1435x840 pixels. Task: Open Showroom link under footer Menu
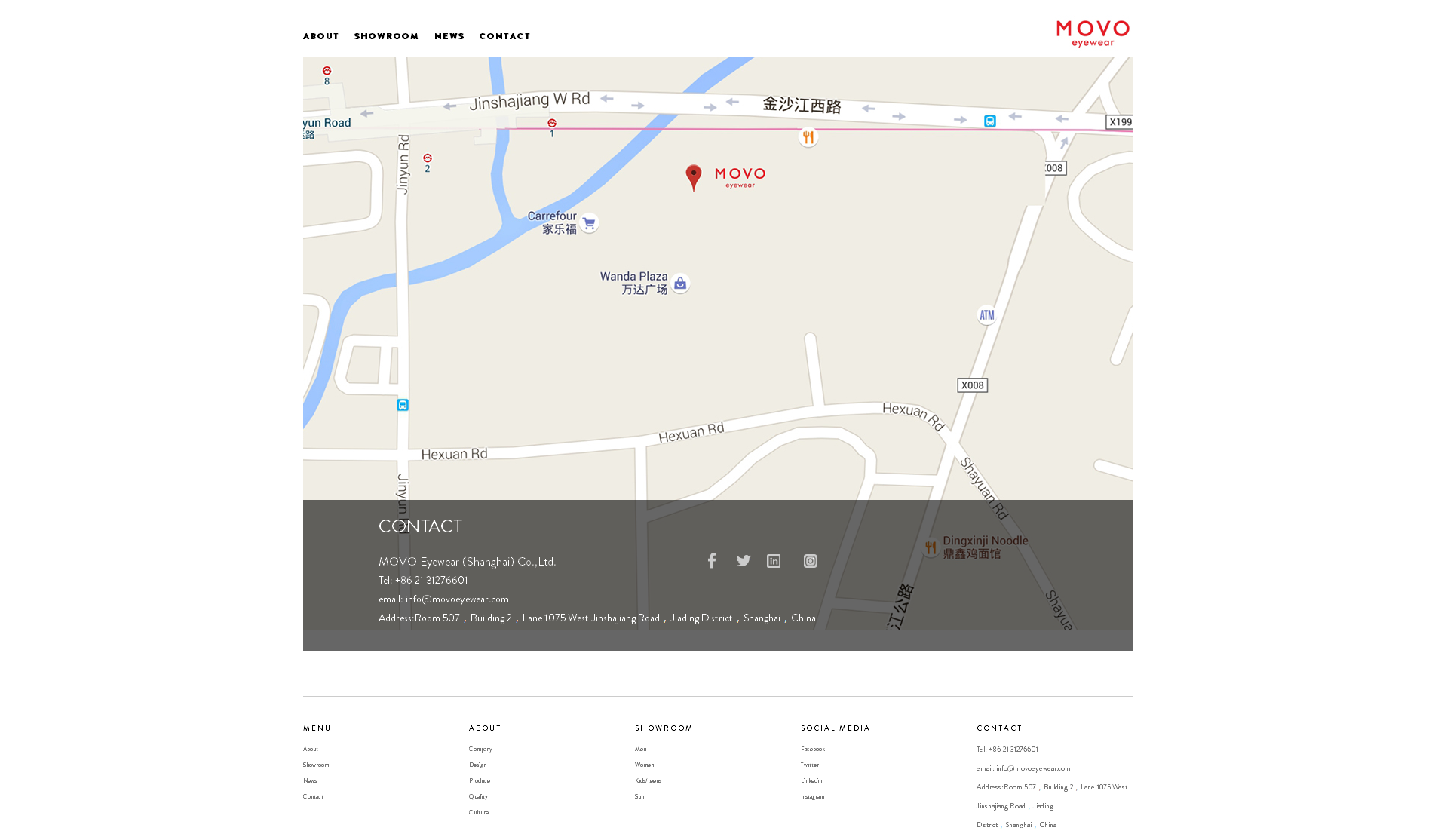coord(315,765)
